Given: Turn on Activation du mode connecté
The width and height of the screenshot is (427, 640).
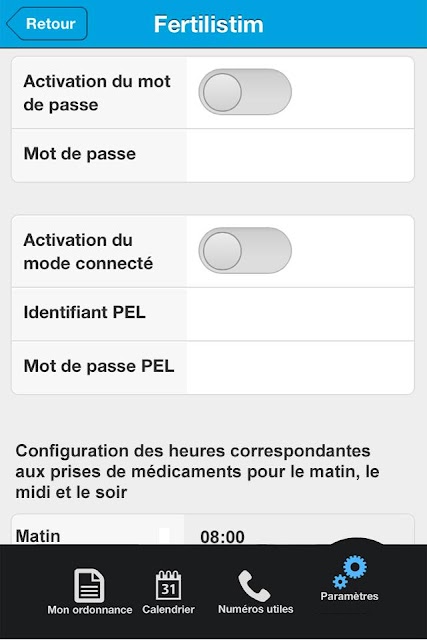Looking at the screenshot, I should (245, 251).
